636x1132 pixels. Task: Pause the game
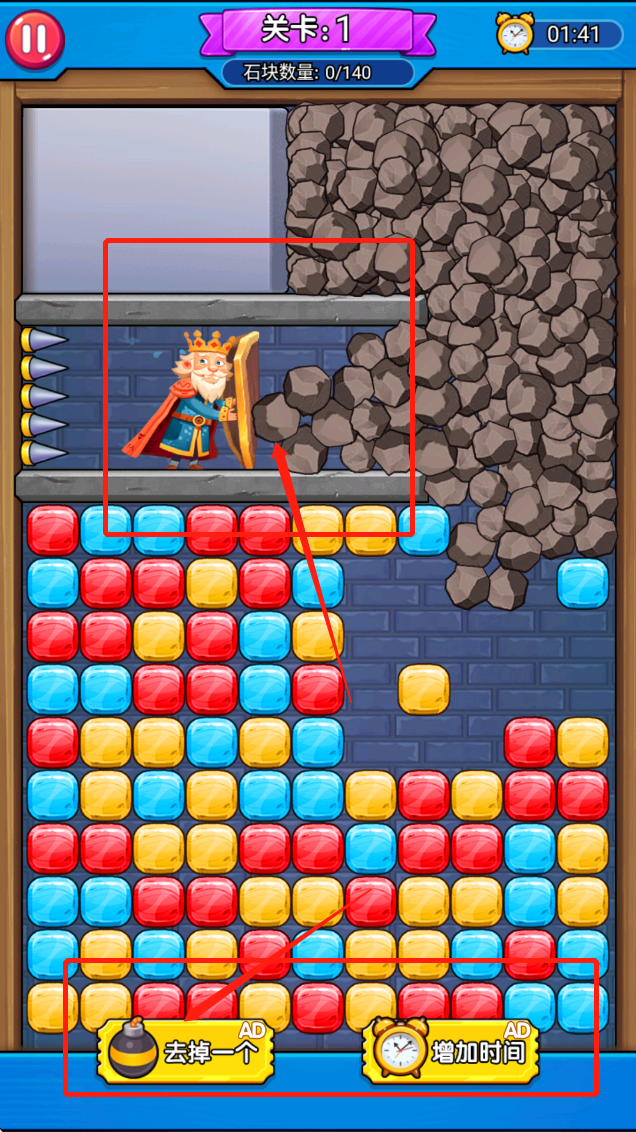pyautogui.click(x=35, y=38)
